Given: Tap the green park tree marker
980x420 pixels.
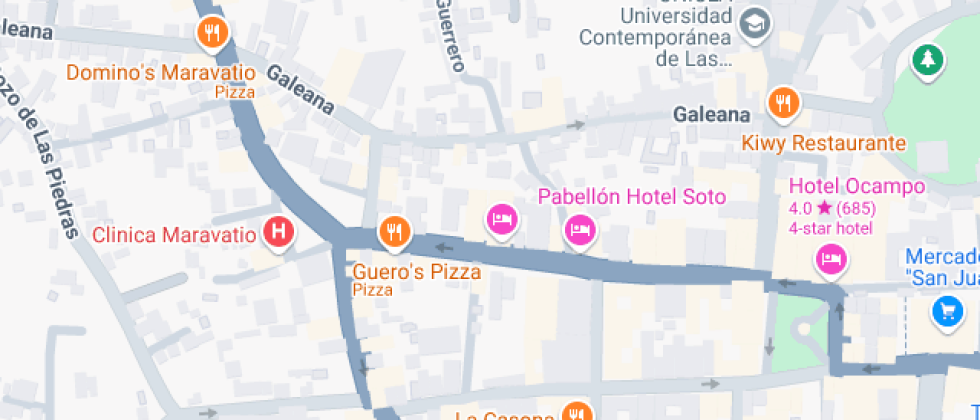Looking at the screenshot, I should point(930,60).
